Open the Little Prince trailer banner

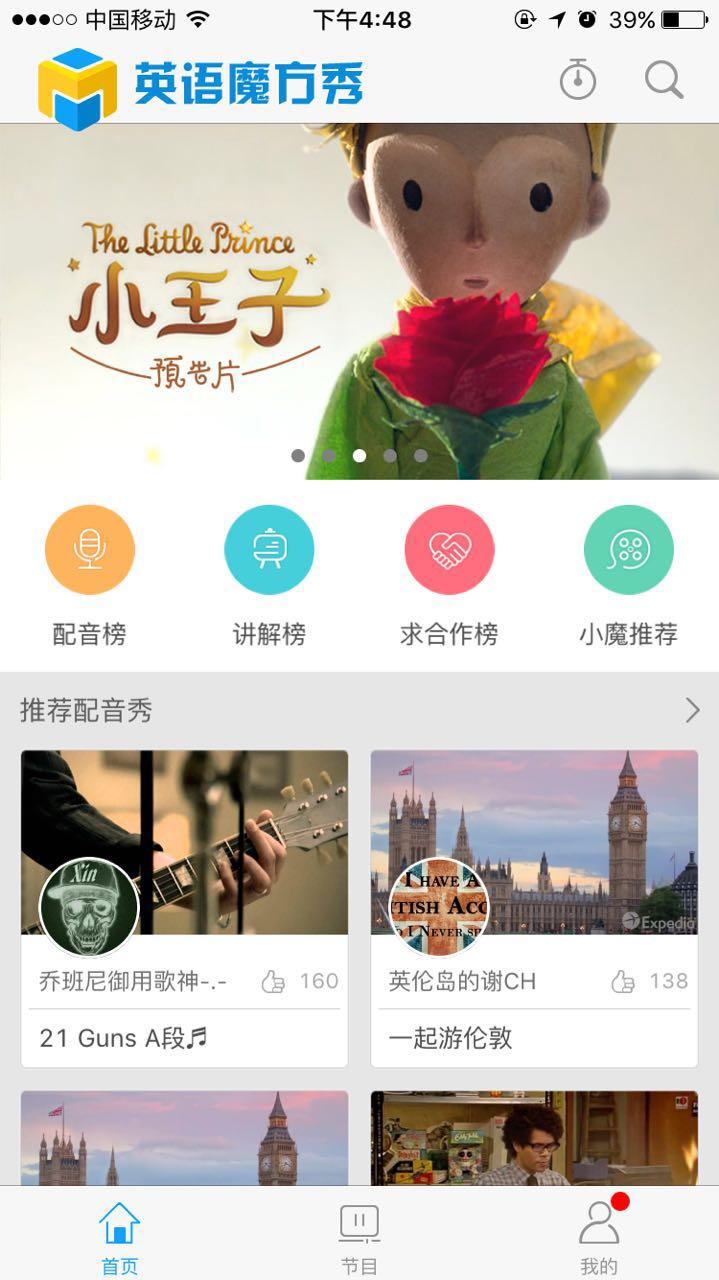[359, 300]
